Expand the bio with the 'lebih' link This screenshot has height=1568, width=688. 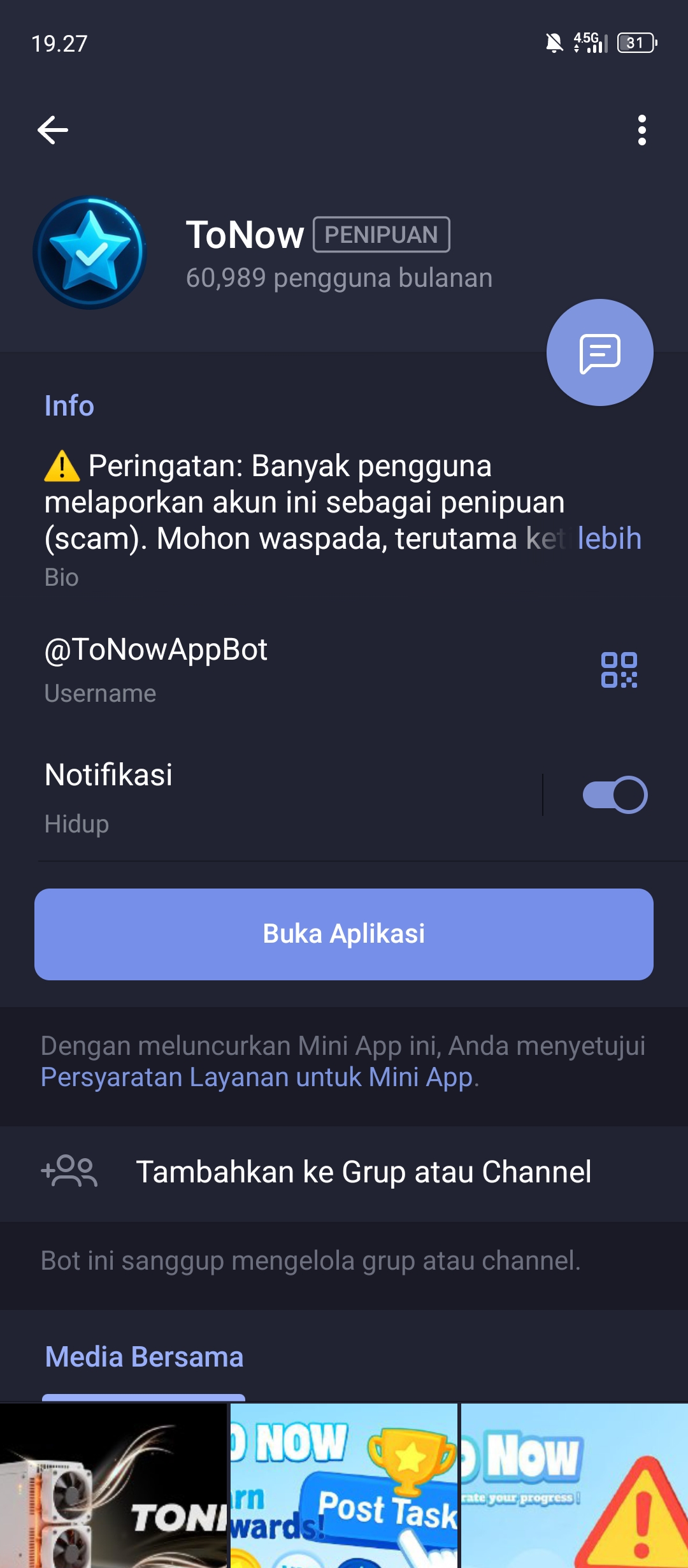608,539
